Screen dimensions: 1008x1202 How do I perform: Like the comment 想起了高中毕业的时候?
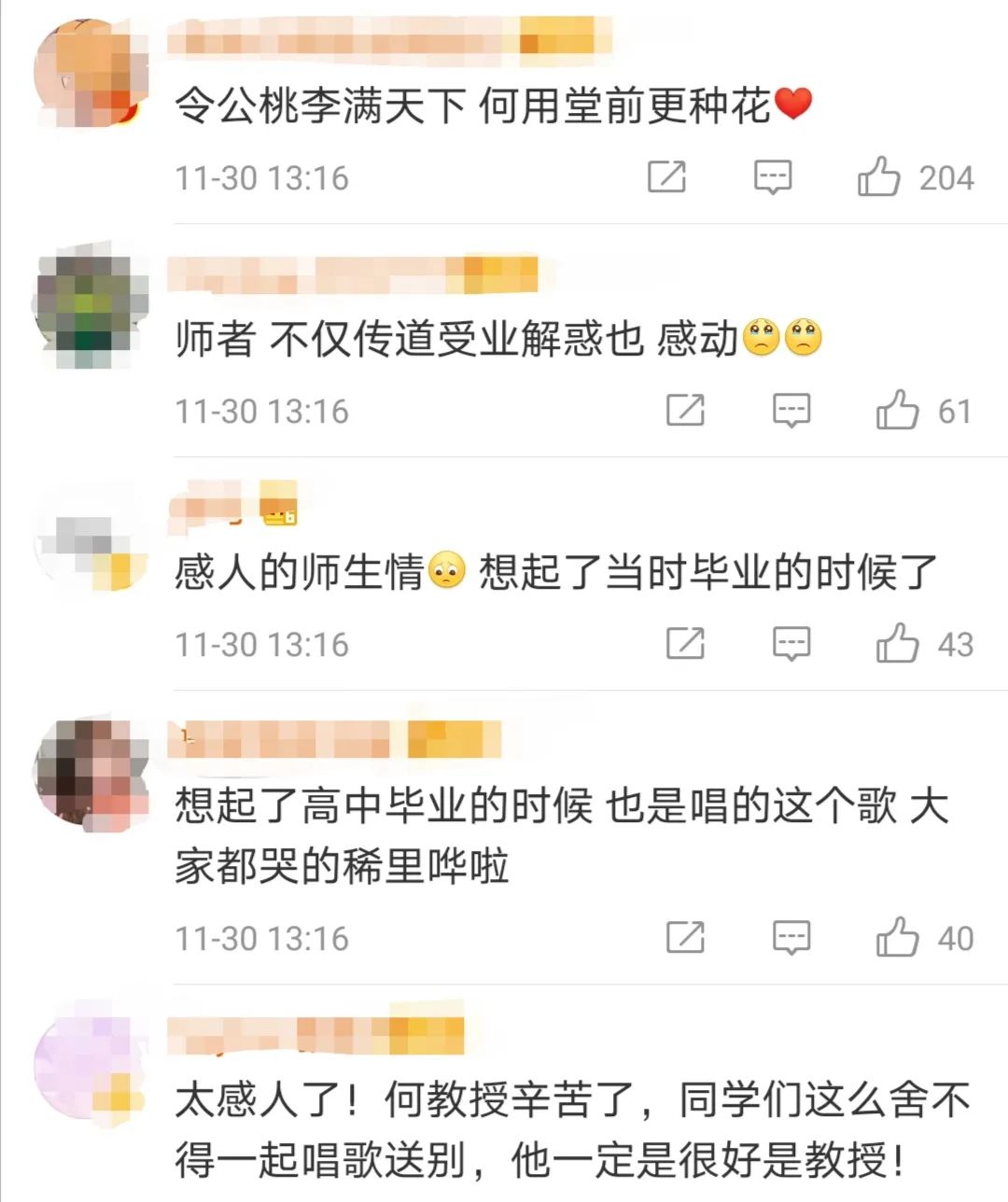coord(897,937)
